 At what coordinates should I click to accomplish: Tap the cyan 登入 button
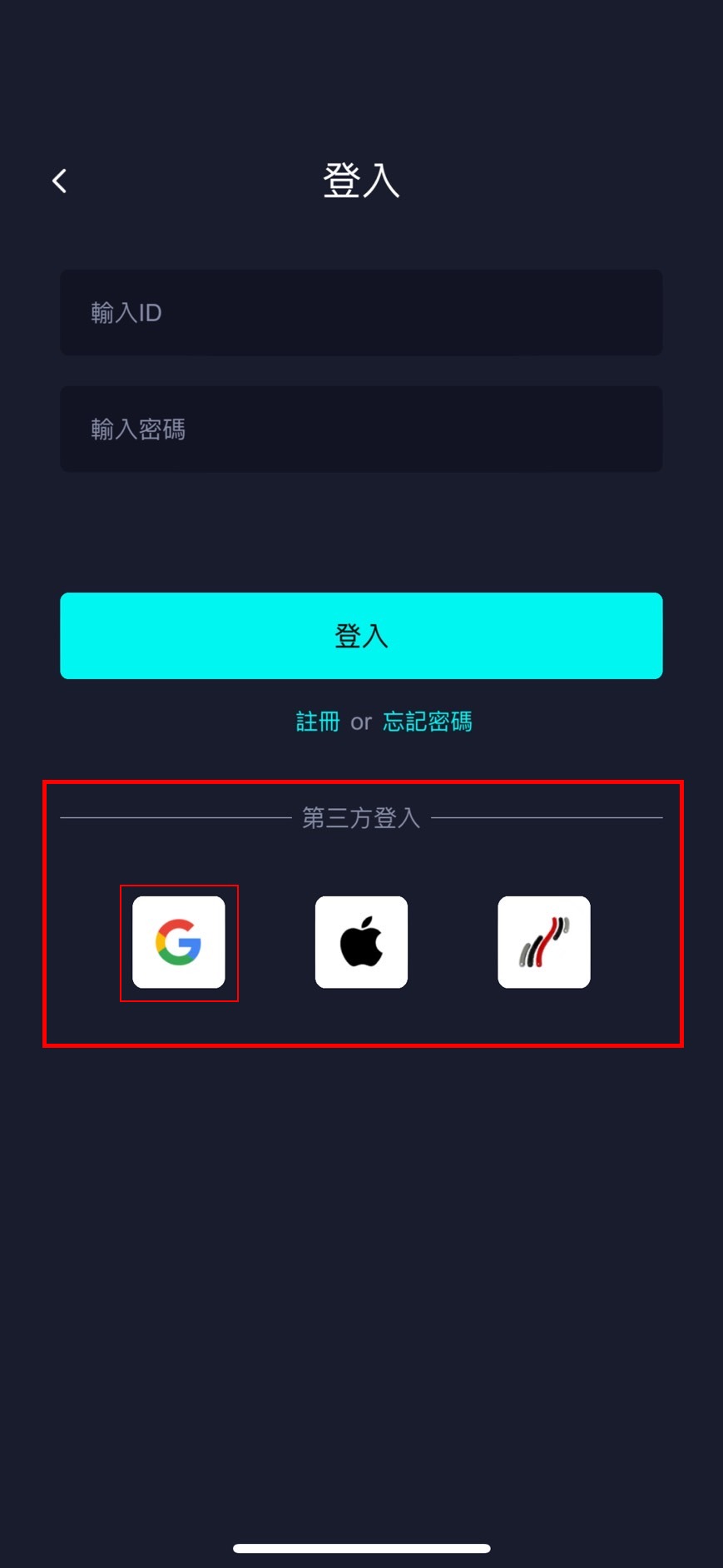point(361,636)
